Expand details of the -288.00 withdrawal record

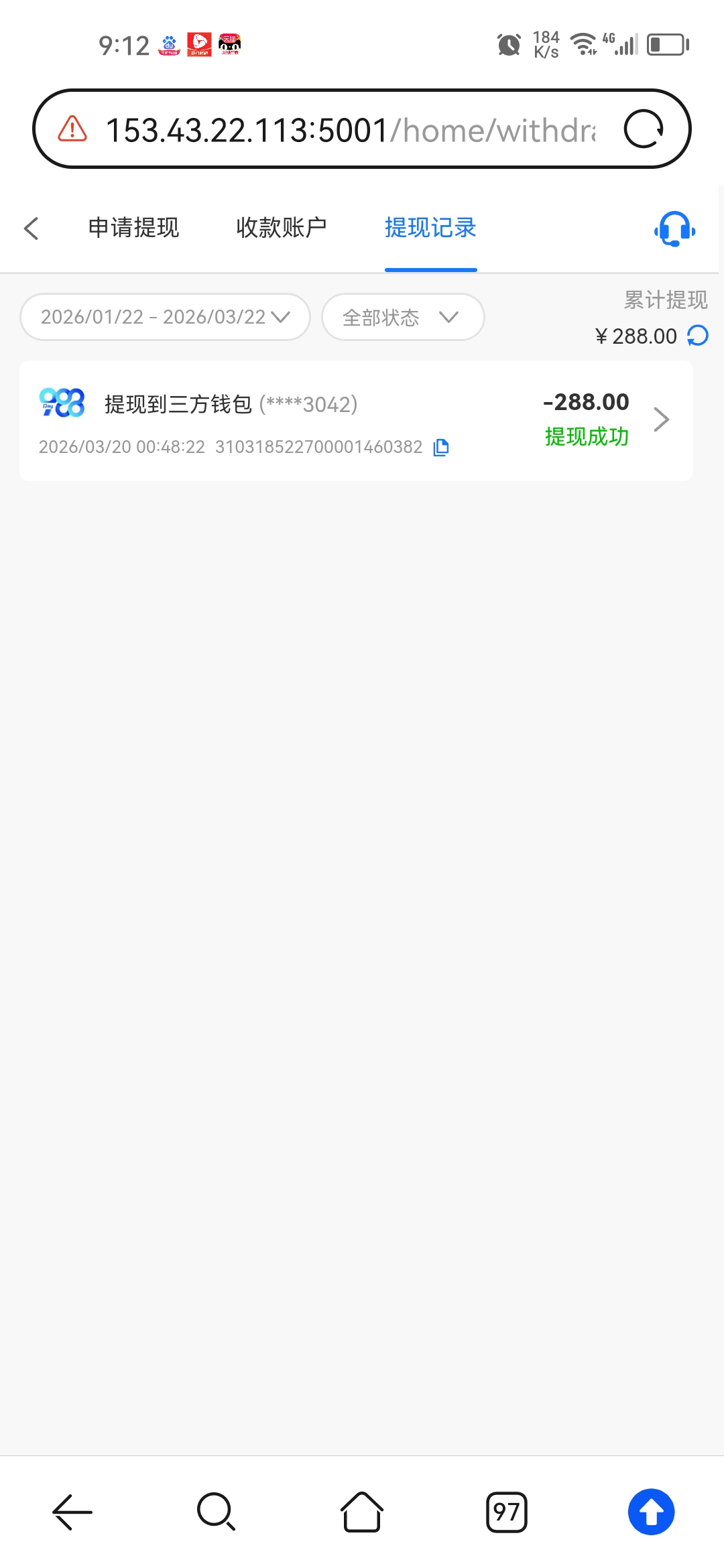click(662, 419)
